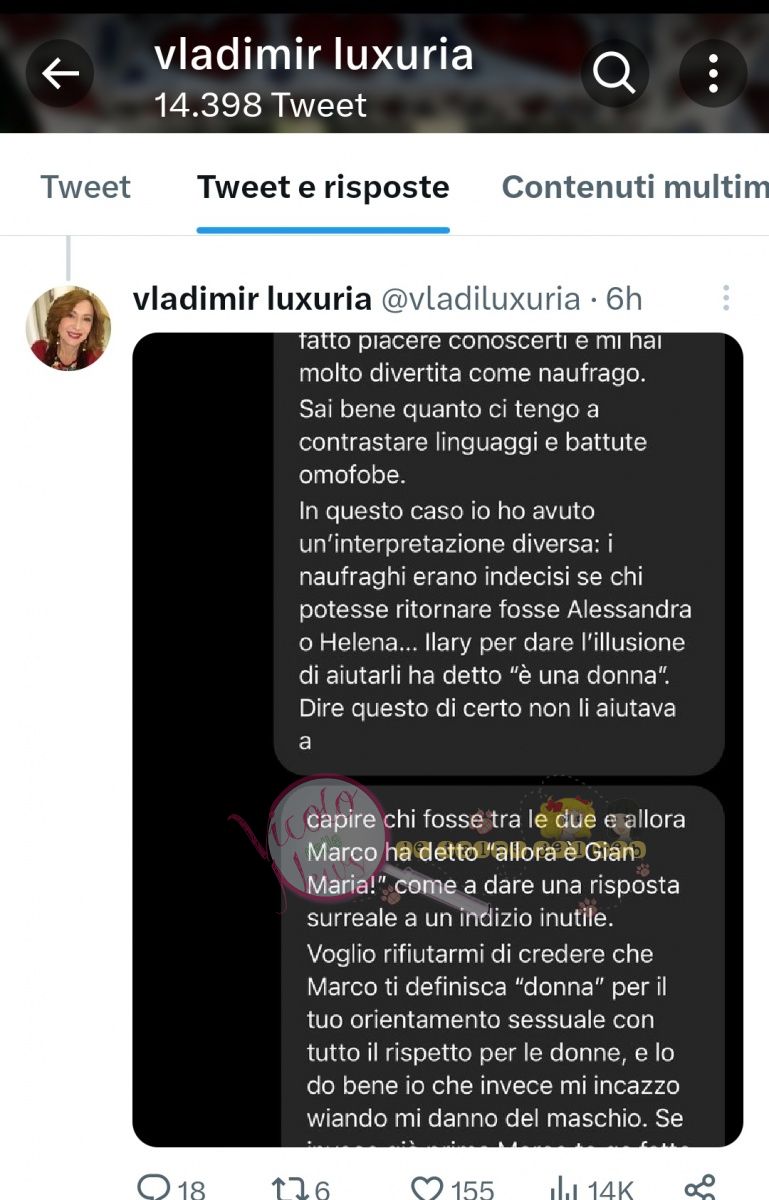Like the tweet with the heart icon
This screenshot has width=769, height=1200.
pos(427,1187)
